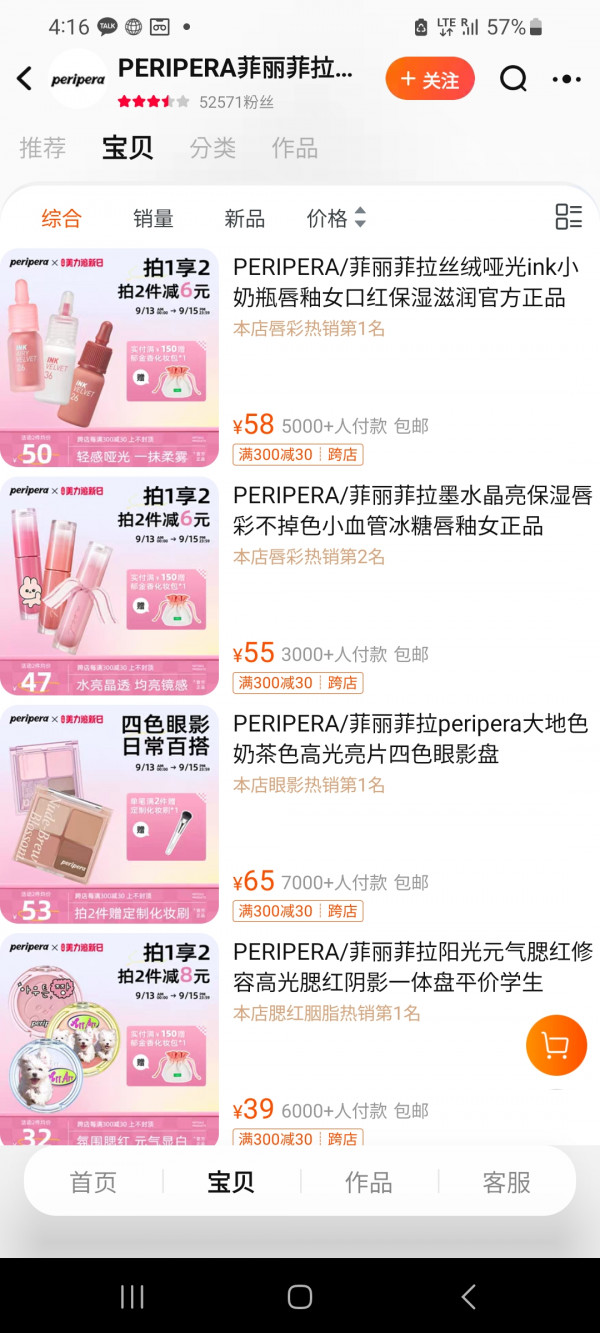Switch to the 作品 top tab

[x=295, y=148]
